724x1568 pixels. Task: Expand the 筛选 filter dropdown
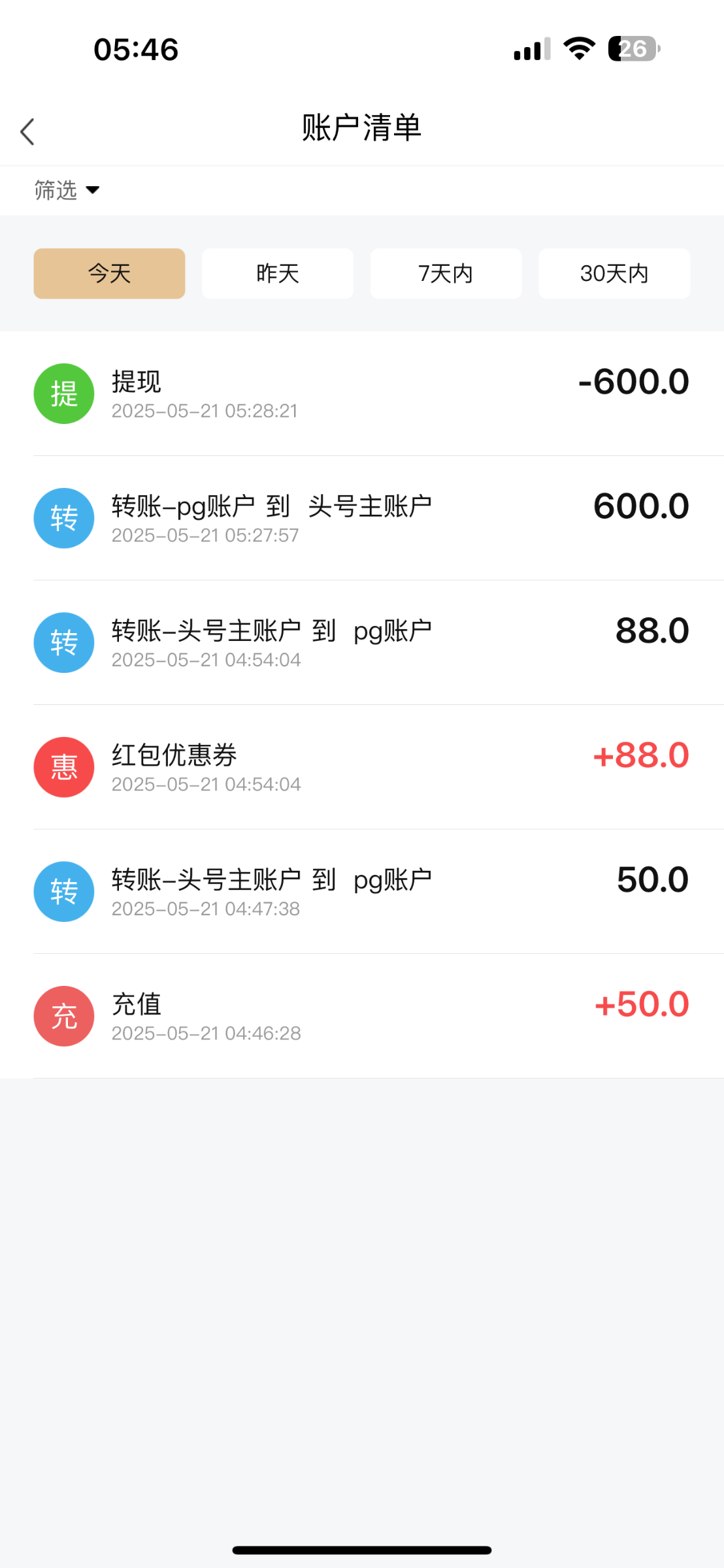click(67, 190)
